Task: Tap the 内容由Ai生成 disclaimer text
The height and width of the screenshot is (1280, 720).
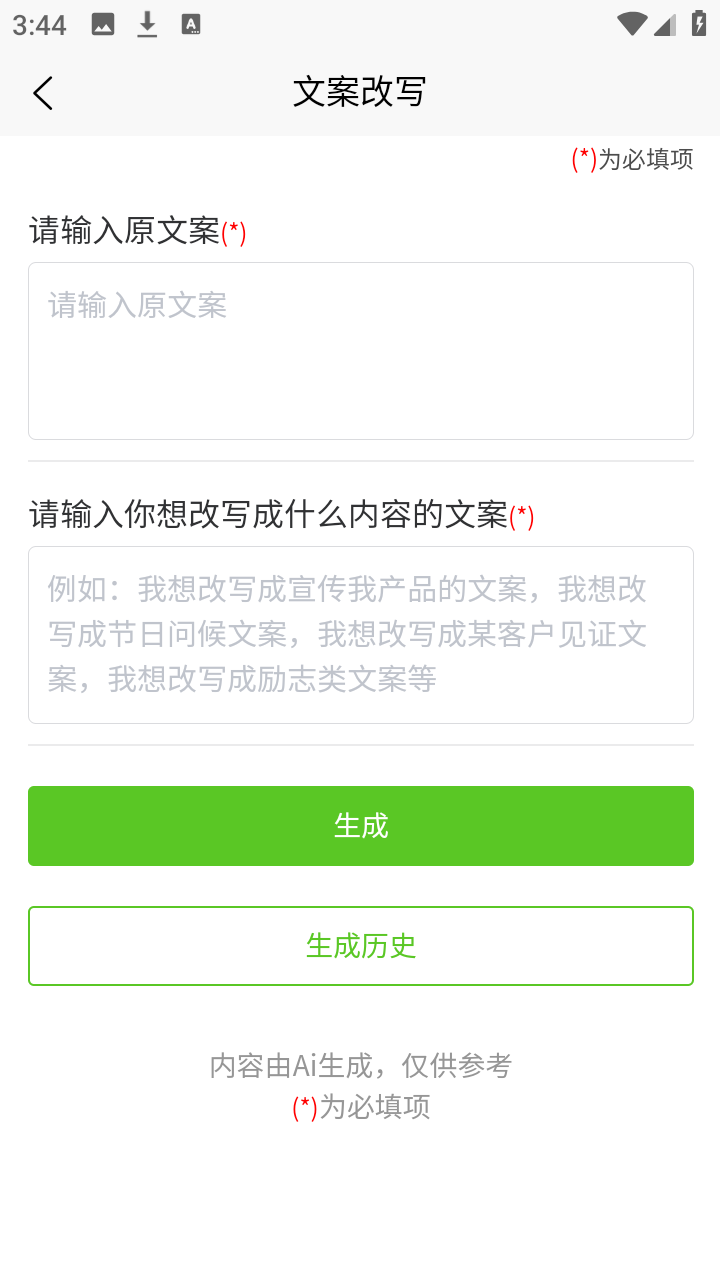Action: pos(360,1066)
